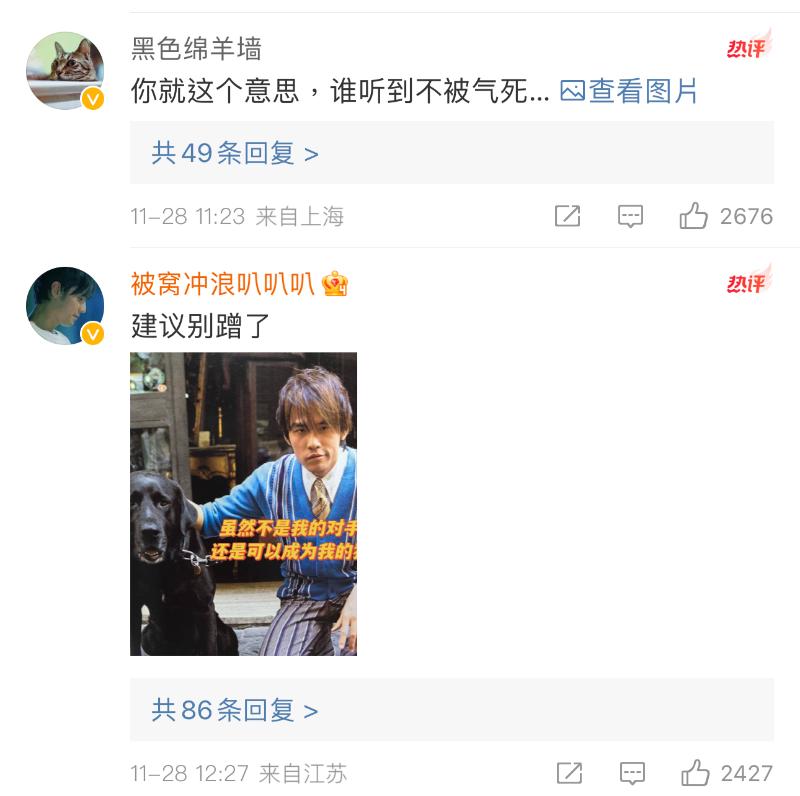Screen dimensions: 800x796
Task: Open the 查看图片 link in 黑色绵羊墙's comment
Action: click(630, 92)
